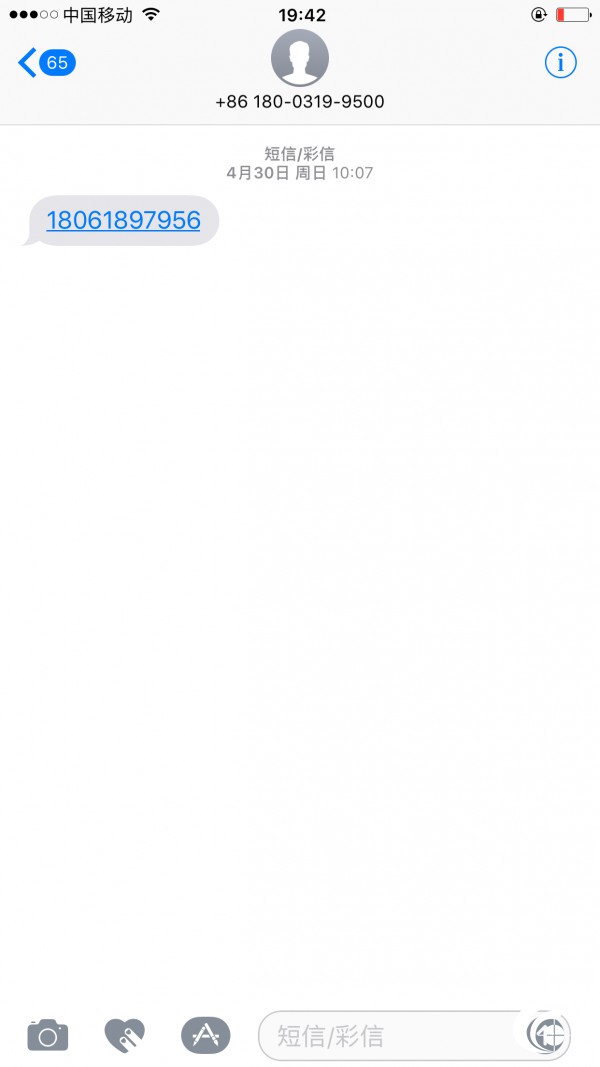Viewport: 600px width, 1067px height.
Task: Open the App Store apps drawer
Action: pyautogui.click(x=205, y=1035)
